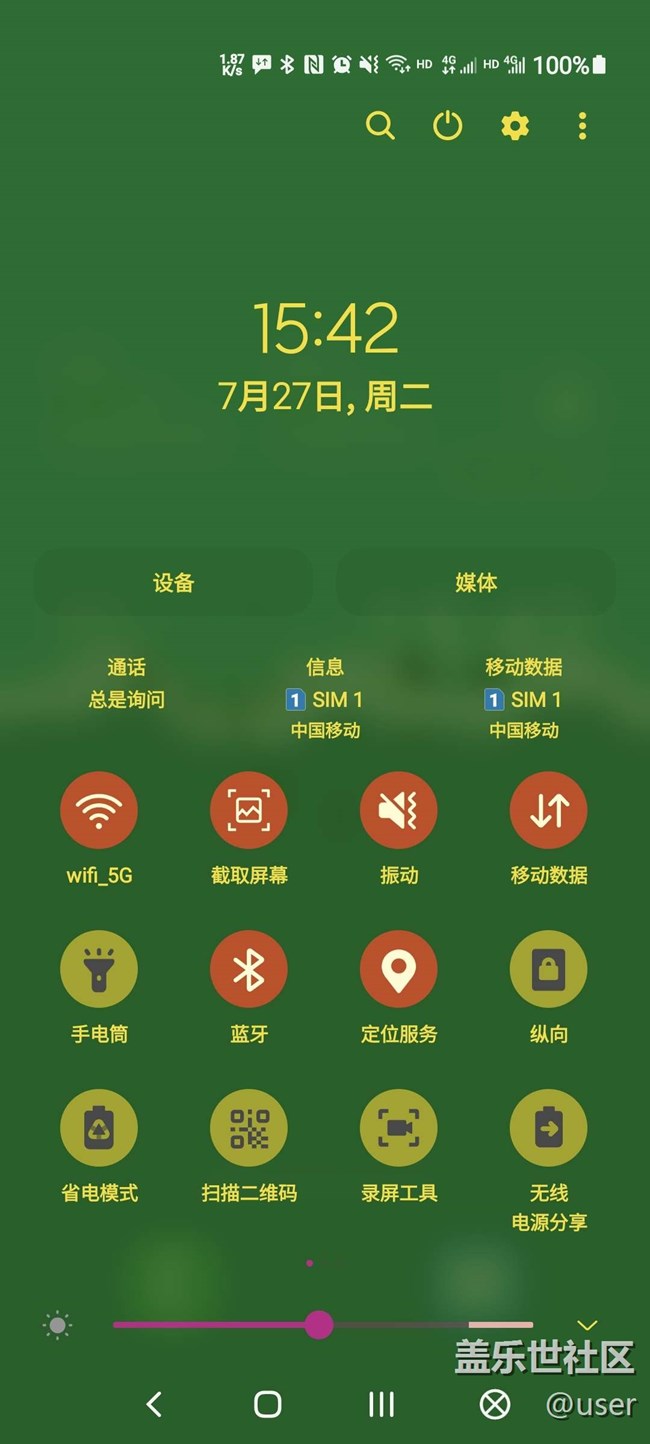The image size is (650, 1444).
Task: Toggle the 纵向 rotation lock
Action: [548, 970]
